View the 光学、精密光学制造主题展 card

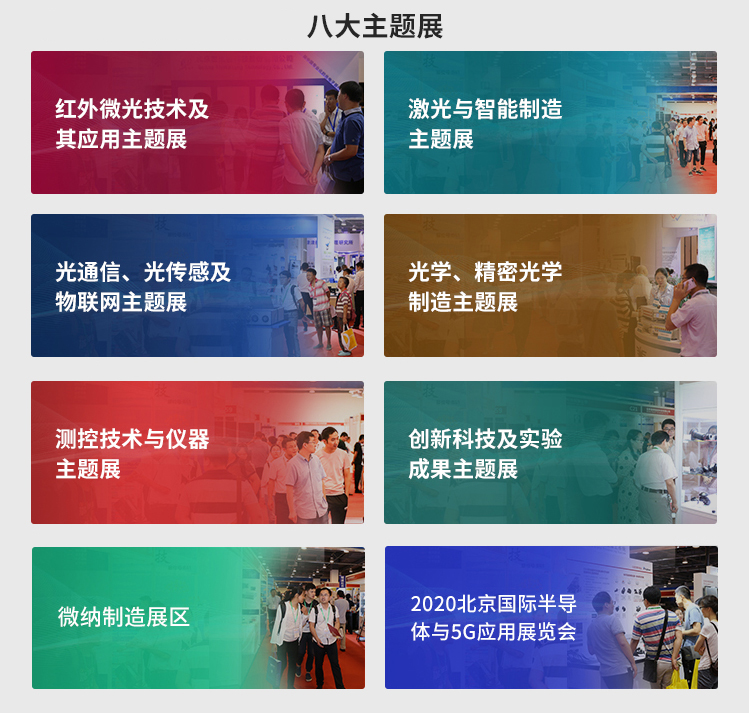(x=550, y=285)
